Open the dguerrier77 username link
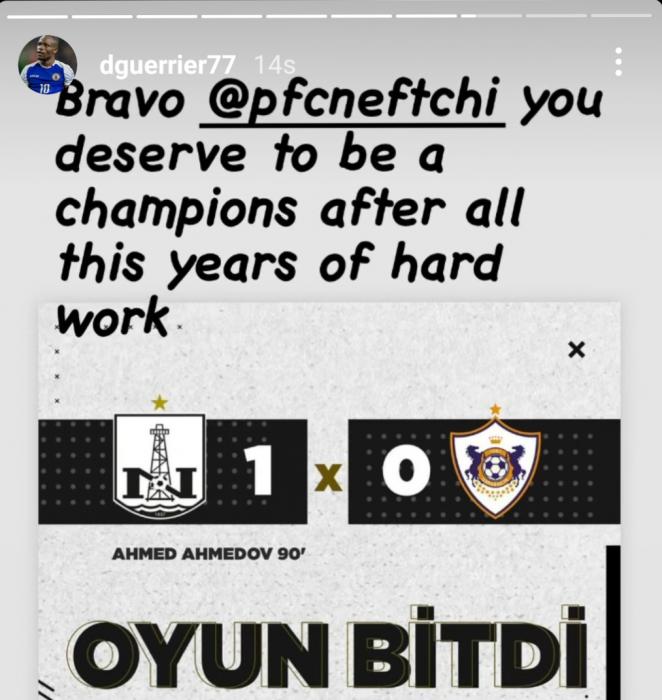The width and height of the screenshot is (662, 700). pos(167,65)
